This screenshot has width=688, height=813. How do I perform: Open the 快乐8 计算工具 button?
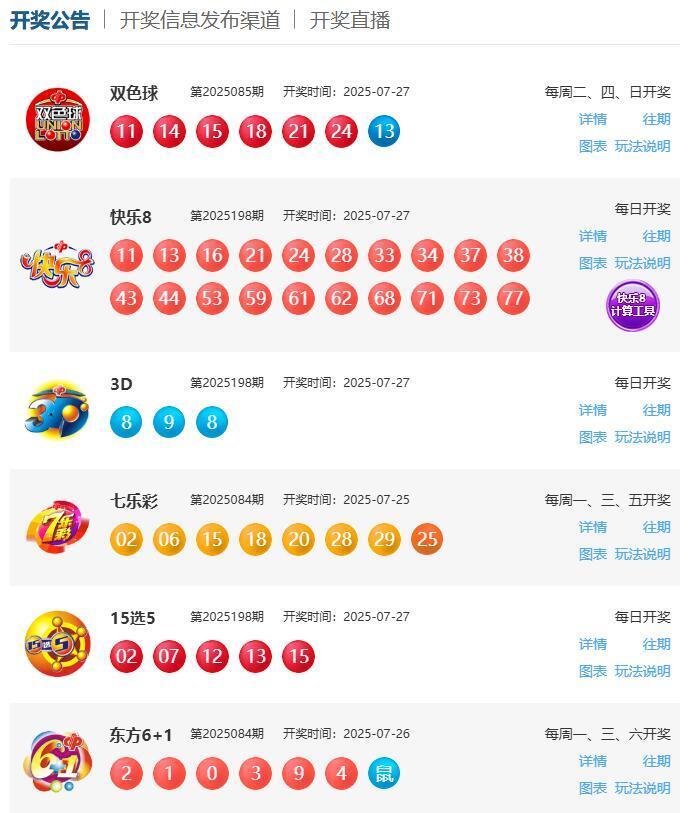point(633,304)
